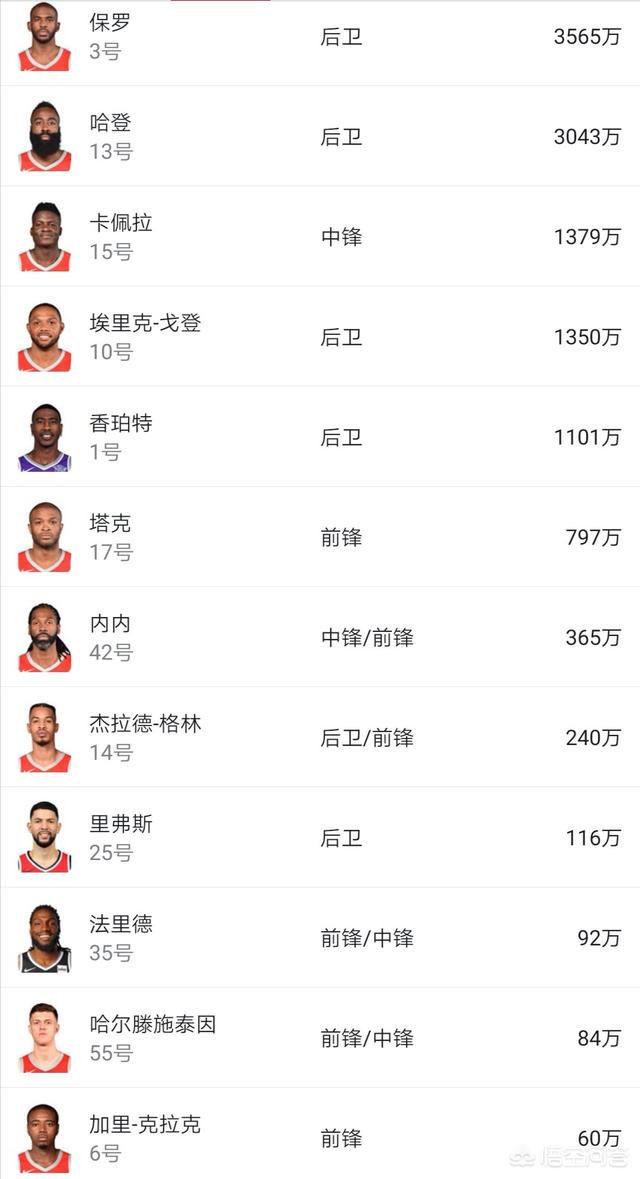This screenshot has height=1179, width=640.
Task: Open 杰拉德-格林's player row
Action: coord(320,736)
